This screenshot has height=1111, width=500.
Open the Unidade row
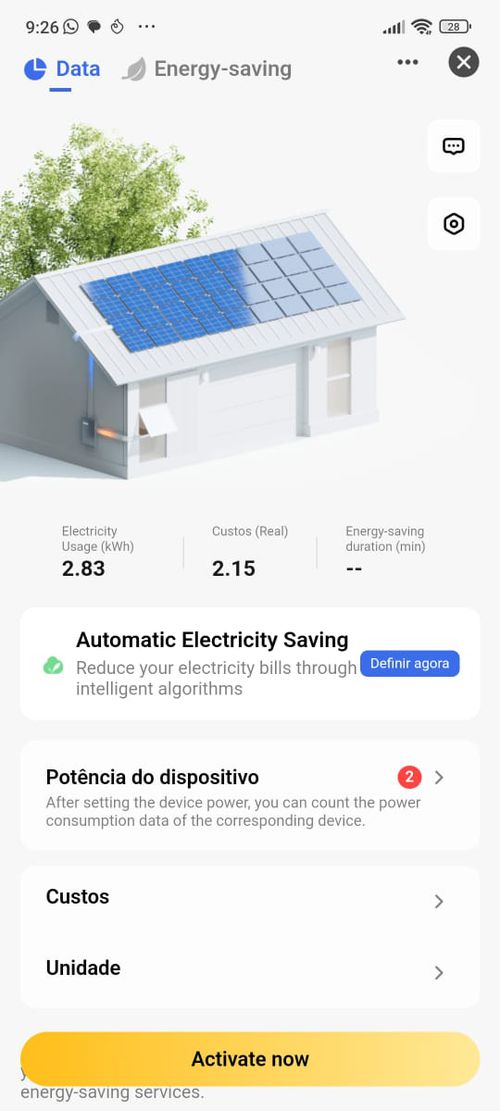pyautogui.click(x=249, y=971)
